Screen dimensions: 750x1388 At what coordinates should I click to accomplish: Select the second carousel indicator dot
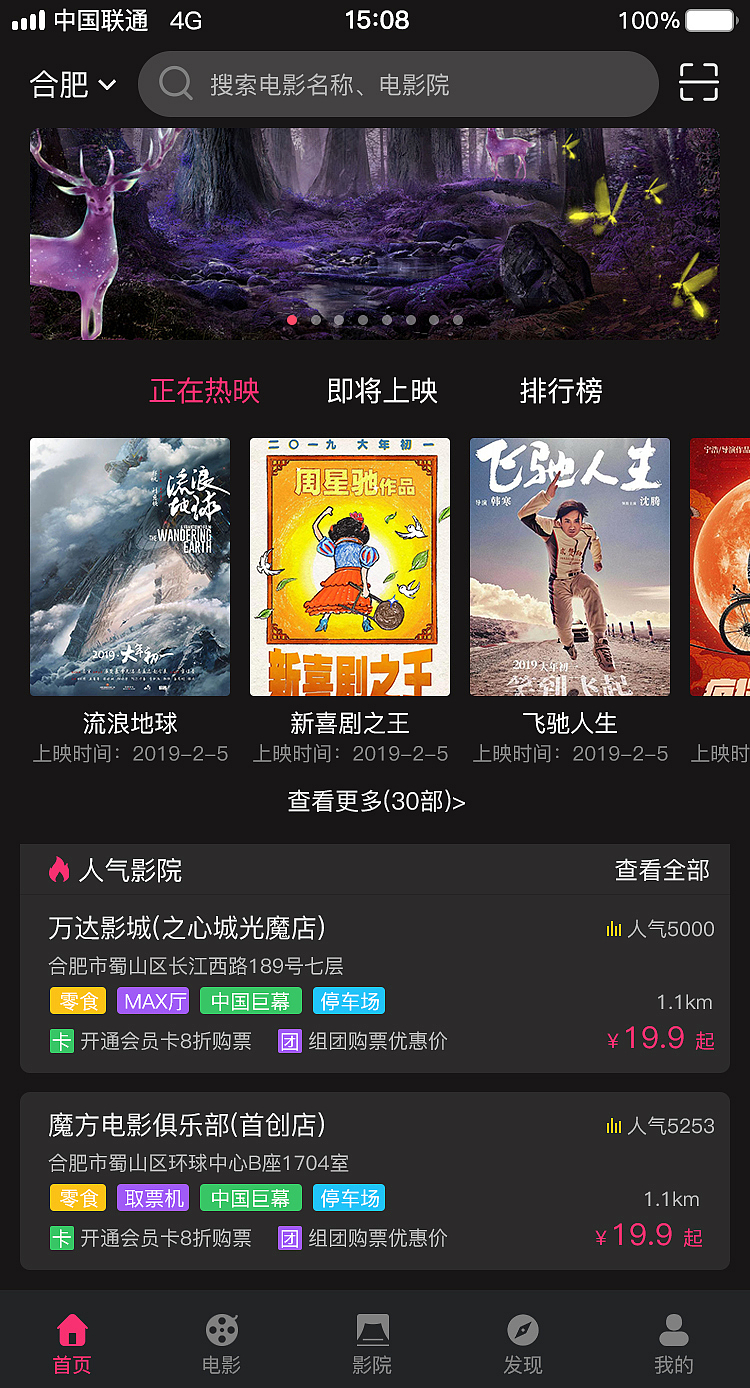[316, 319]
